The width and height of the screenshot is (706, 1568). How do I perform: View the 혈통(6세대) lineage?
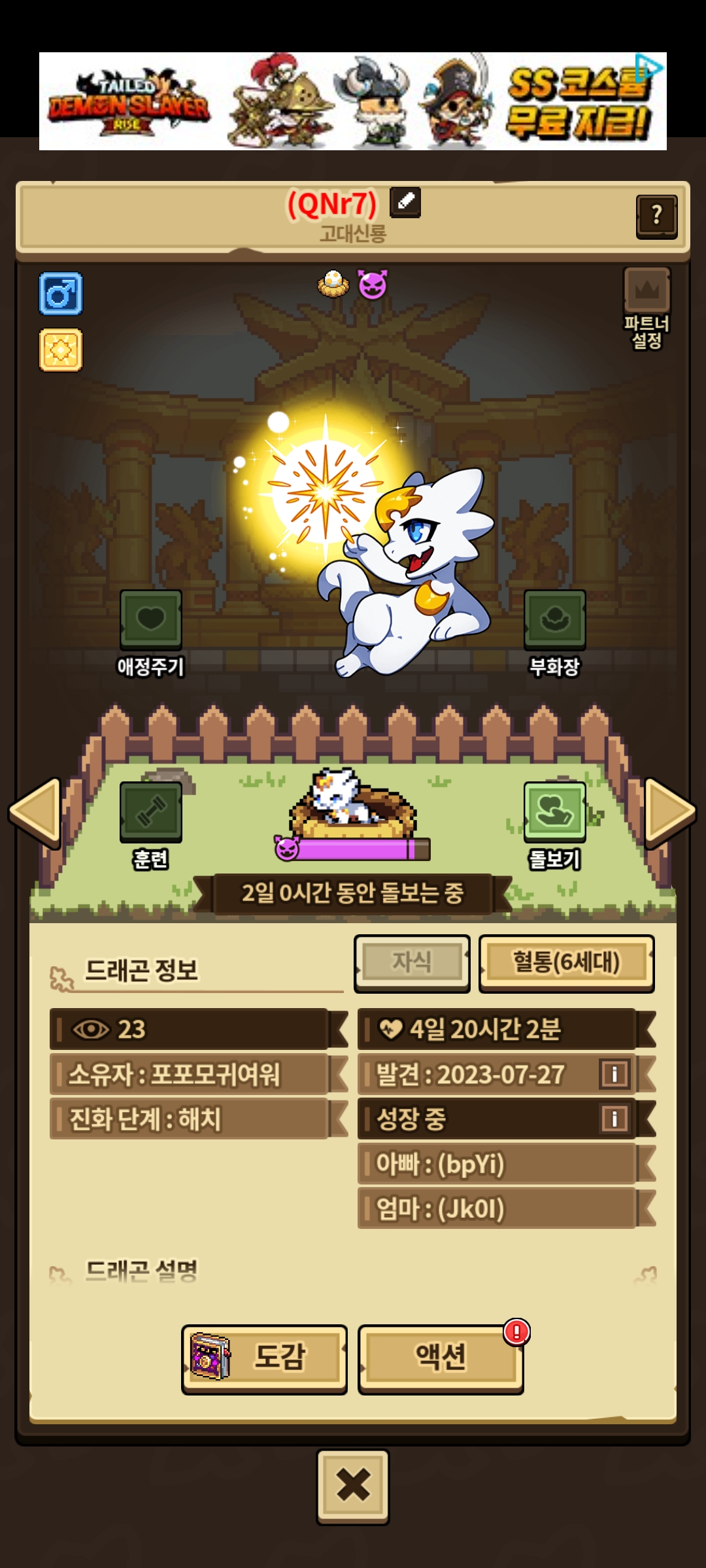click(x=566, y=963)
